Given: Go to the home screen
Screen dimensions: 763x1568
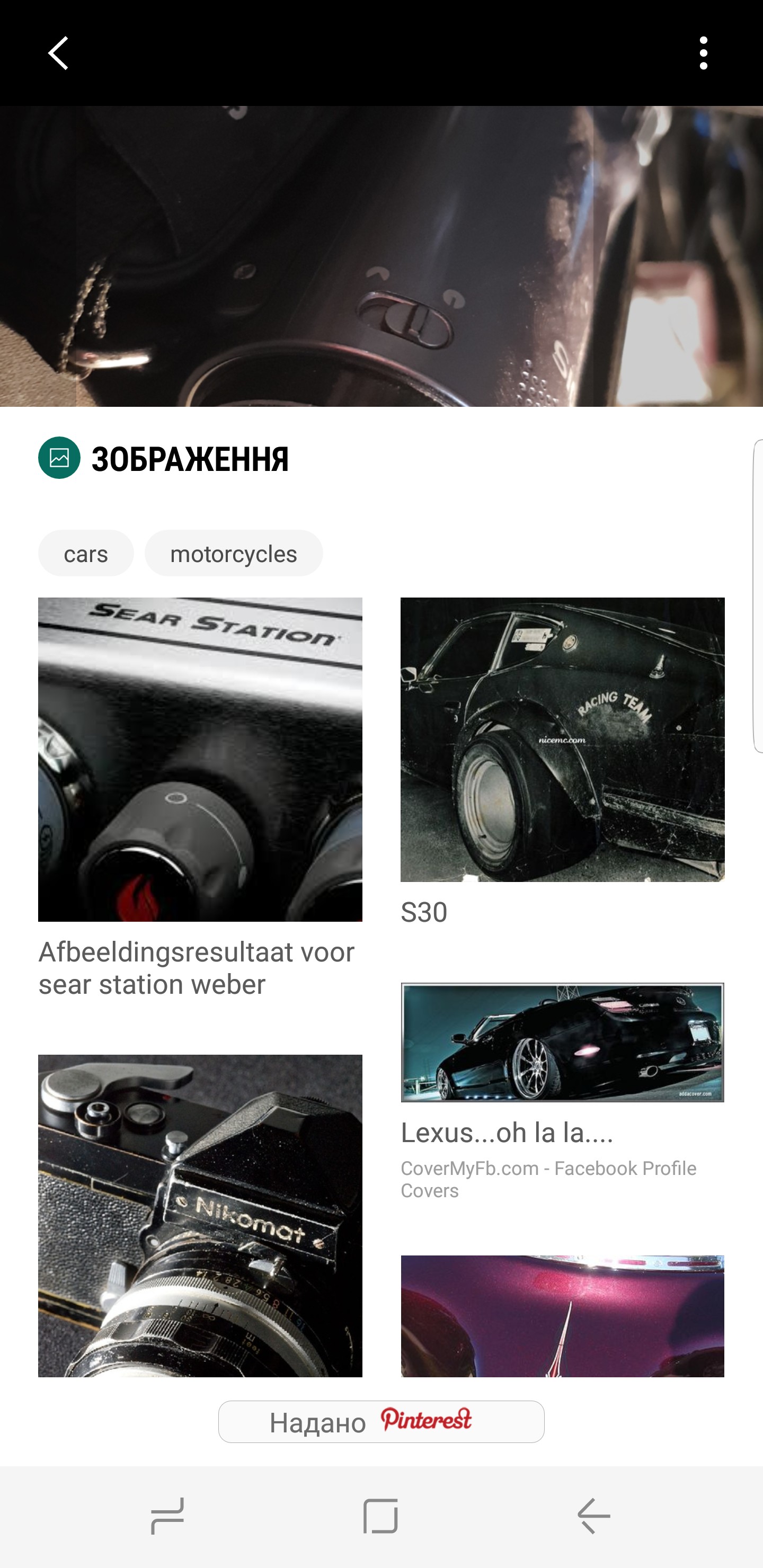Looking at the screenshot, I should point(380,1516).
